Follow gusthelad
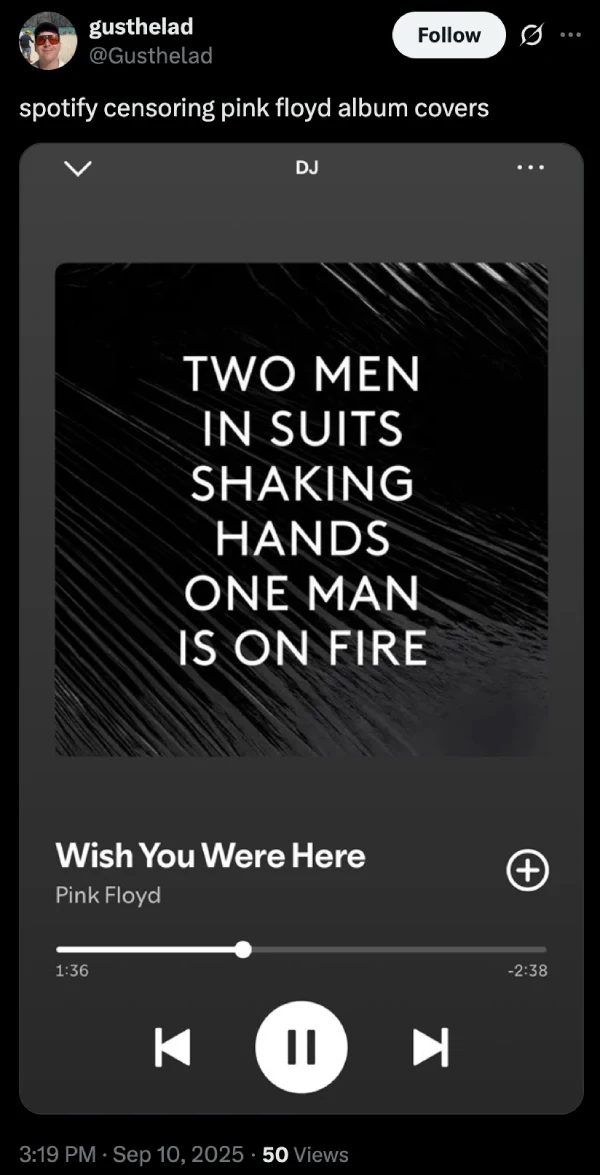 (449, 35)
